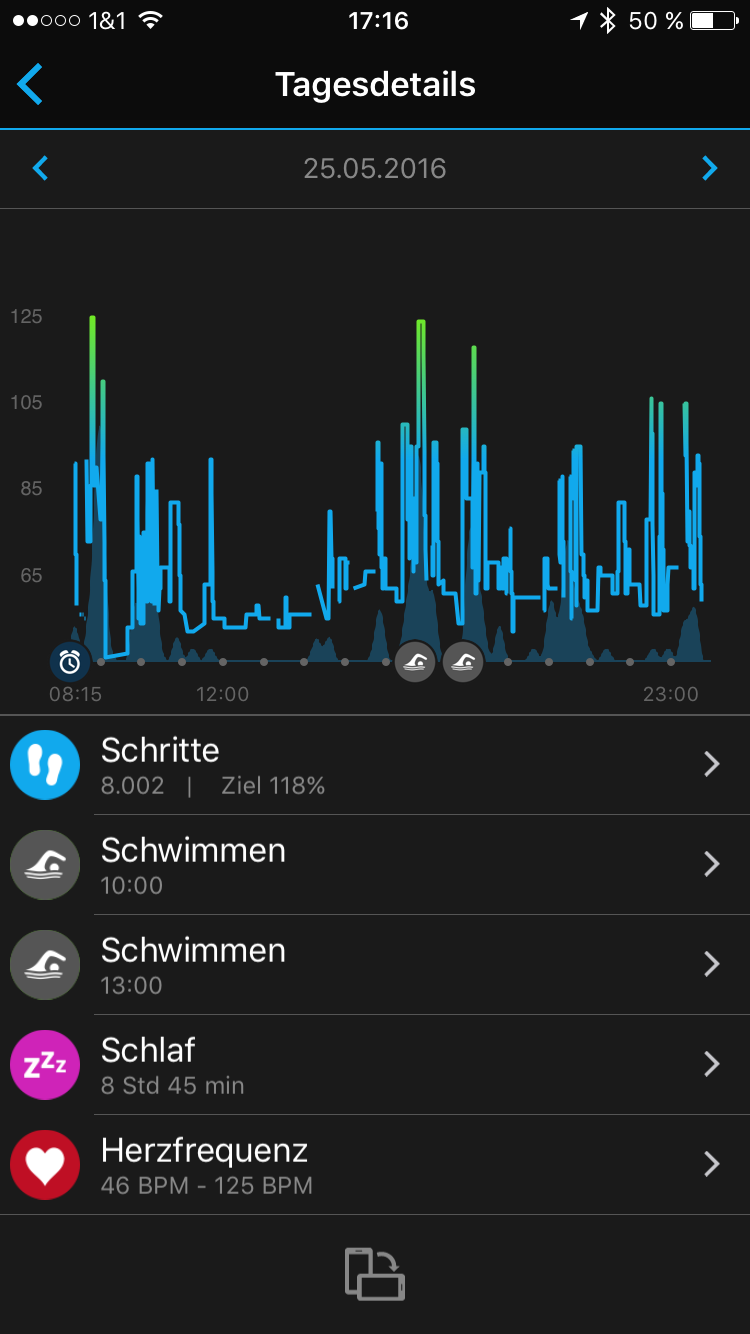
Task: View Schlaf sleep details
Action: point(375,1065)
